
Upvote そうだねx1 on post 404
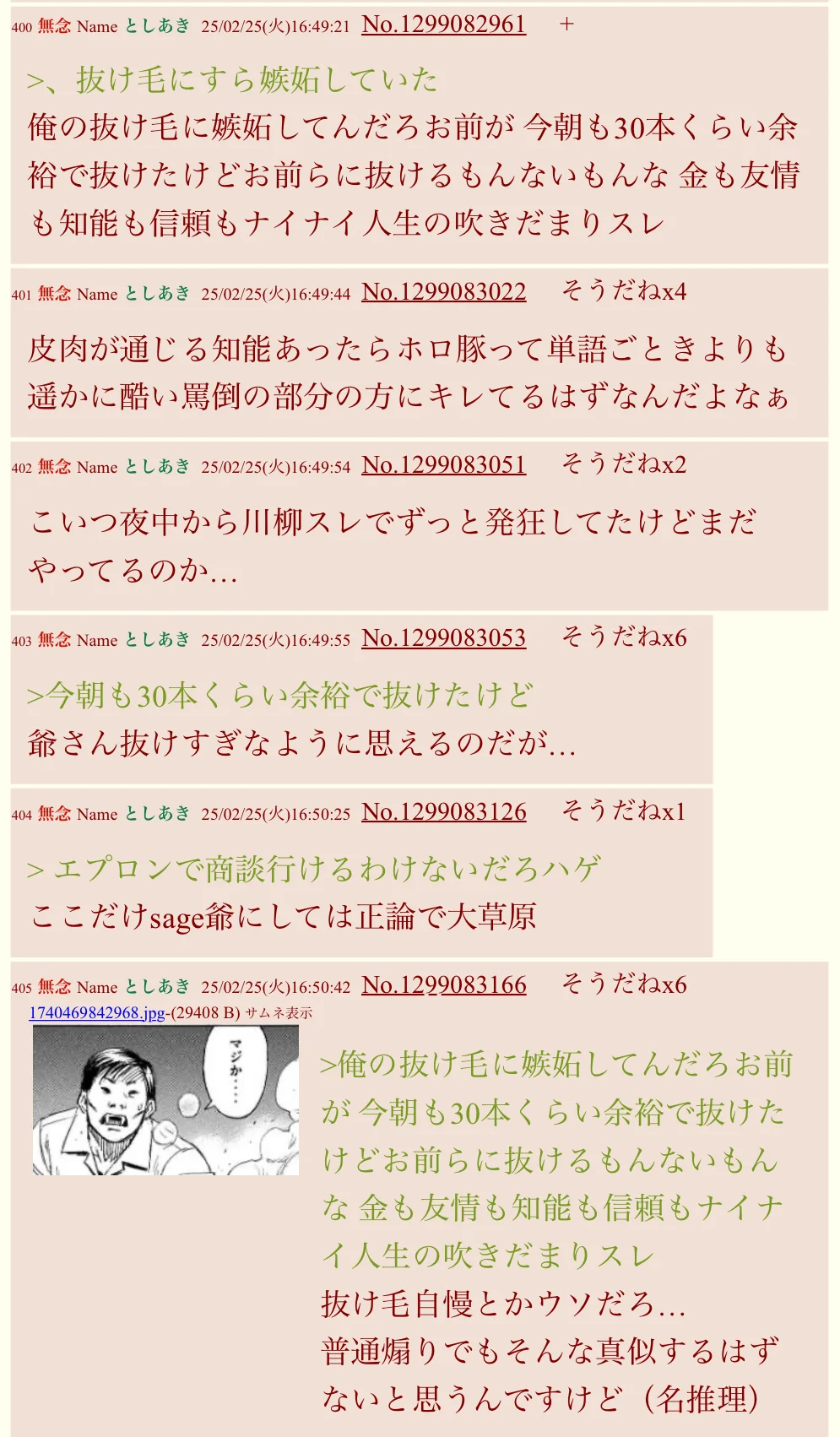coord(624,811)
